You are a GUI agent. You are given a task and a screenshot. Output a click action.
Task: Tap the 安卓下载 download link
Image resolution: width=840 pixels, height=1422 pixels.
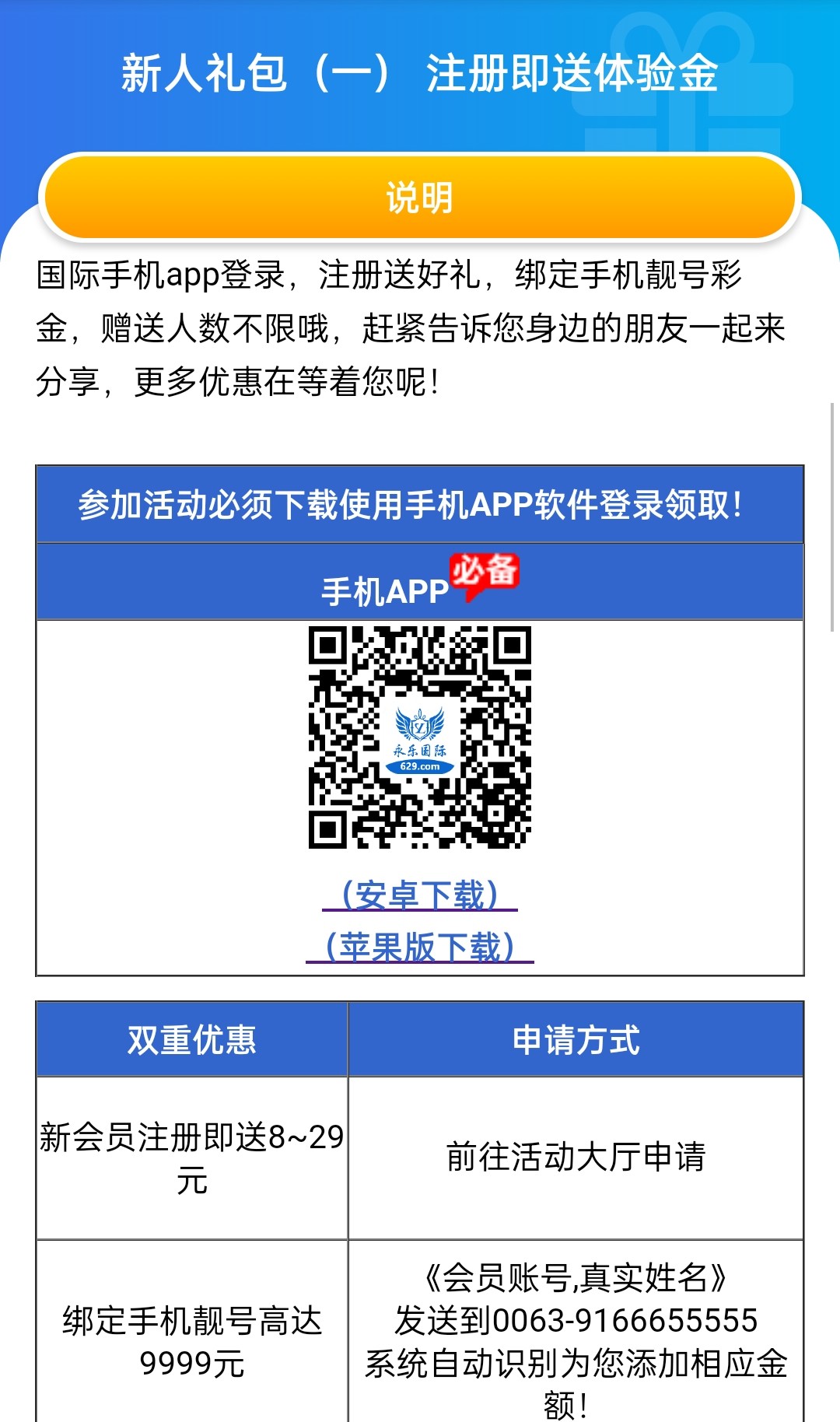[x=420, y=895]
